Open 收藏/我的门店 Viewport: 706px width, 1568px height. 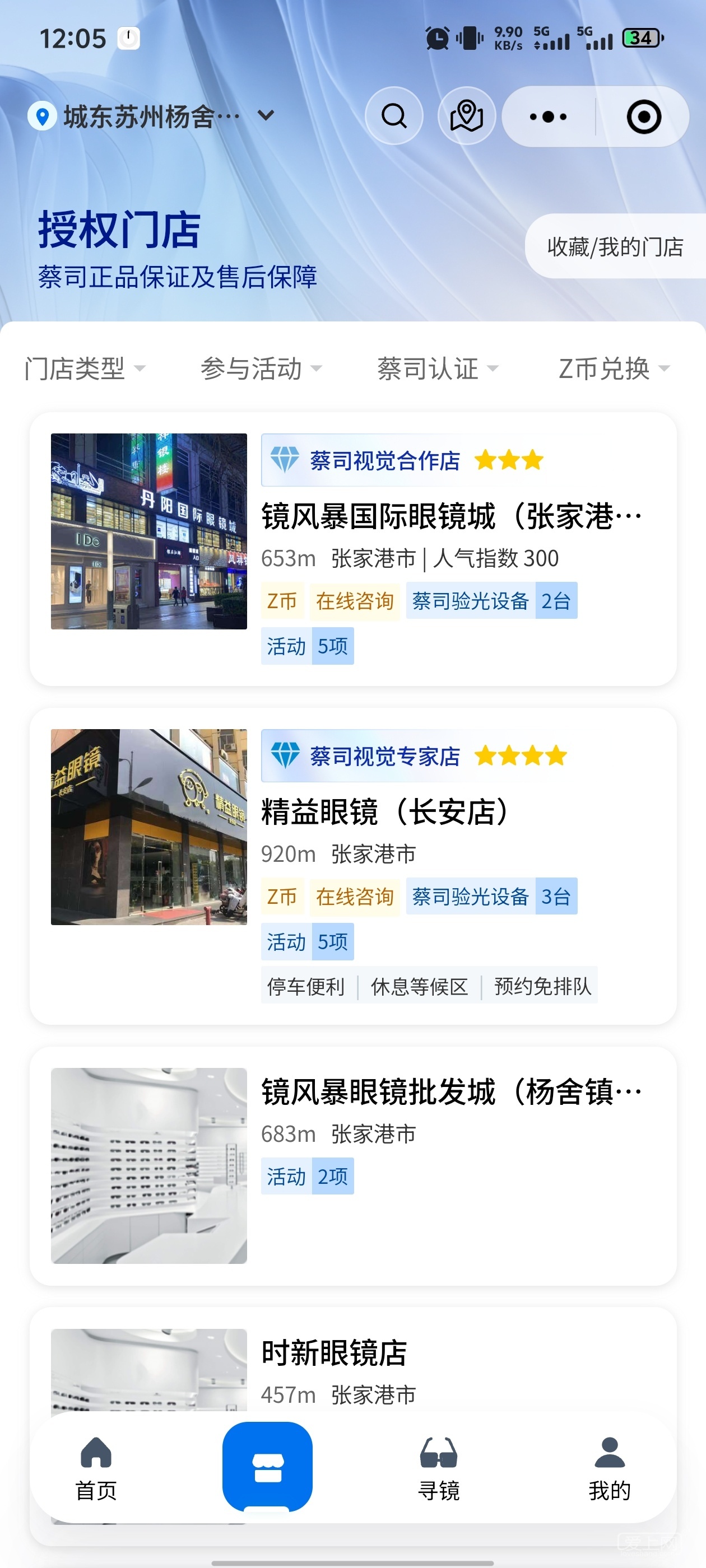pos(615,246)
